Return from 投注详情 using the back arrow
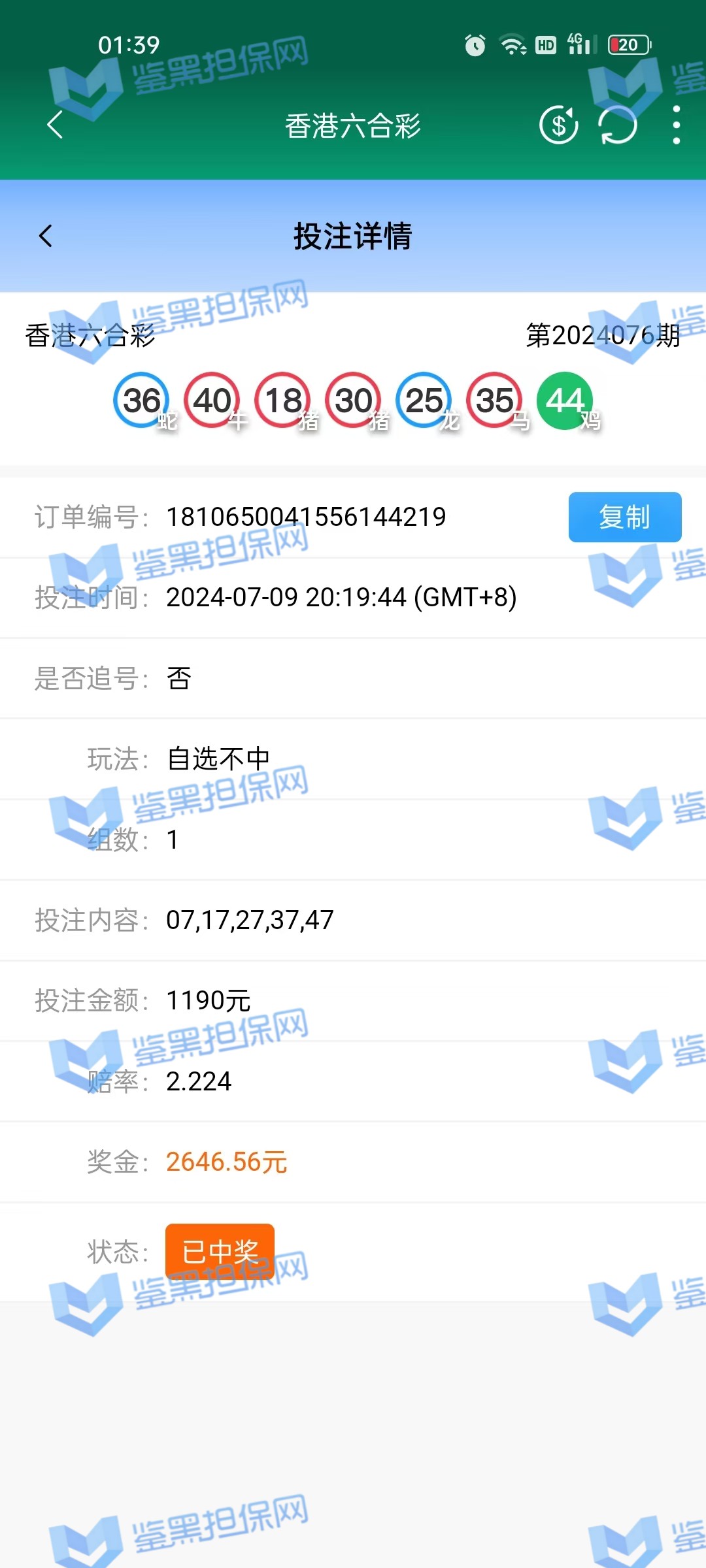706x1568 pixels. pos(46,236)
